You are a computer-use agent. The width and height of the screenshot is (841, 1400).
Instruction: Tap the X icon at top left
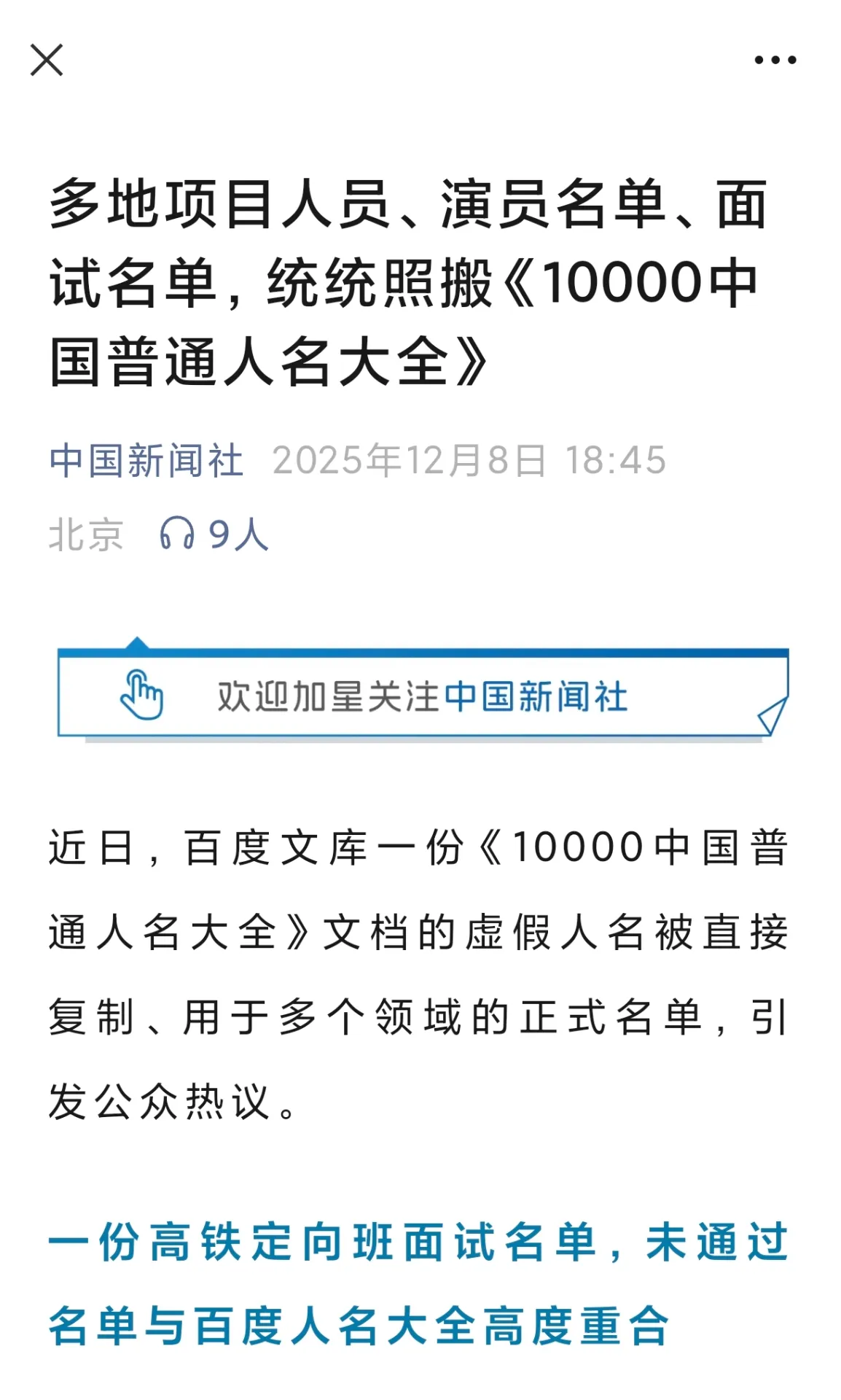tap(48, 61)
